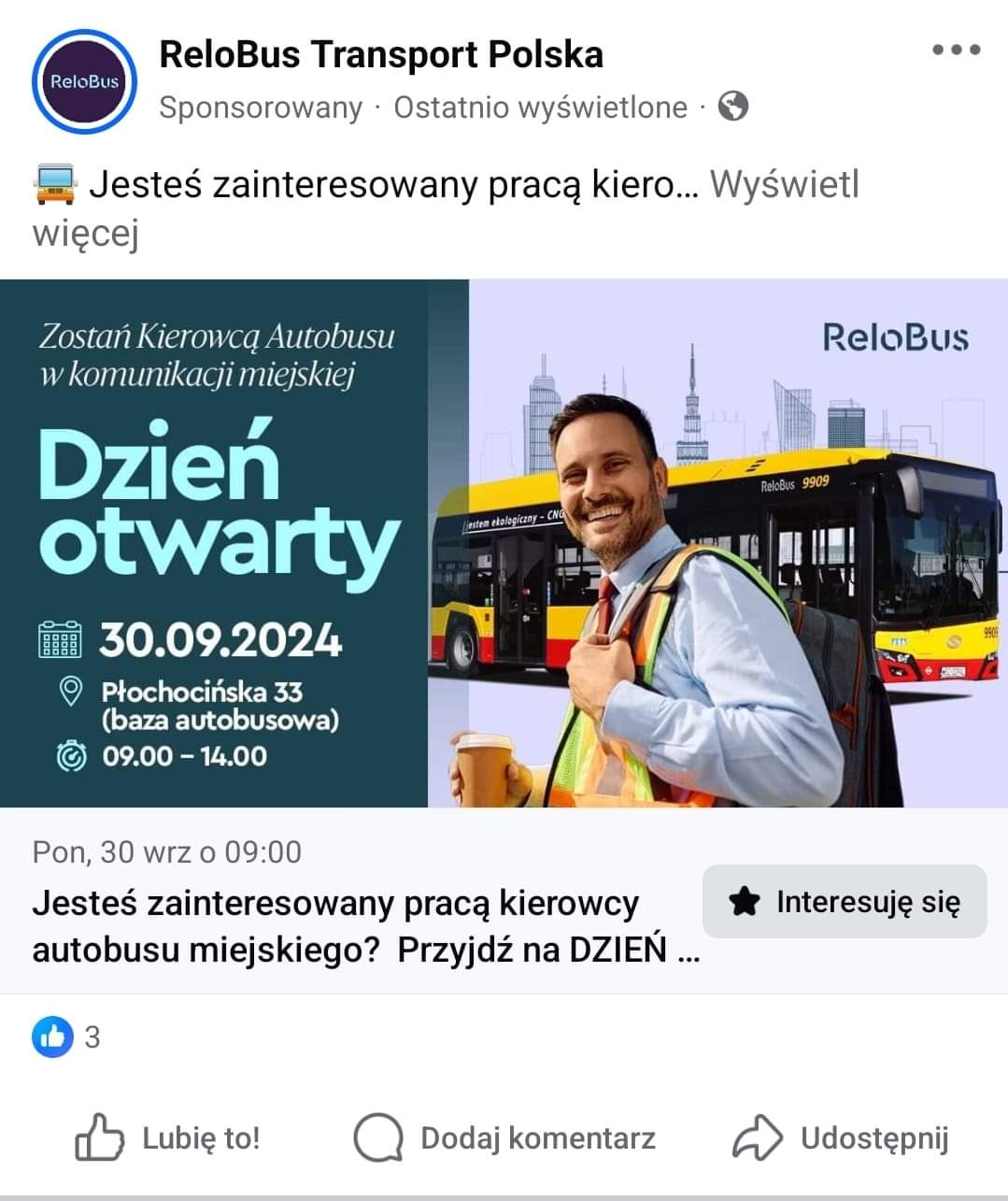Image resolution: width=1008 pixels, height=1201 pixels.
Task: Open the Dzień otwarty event image
Action: point(504,543)
